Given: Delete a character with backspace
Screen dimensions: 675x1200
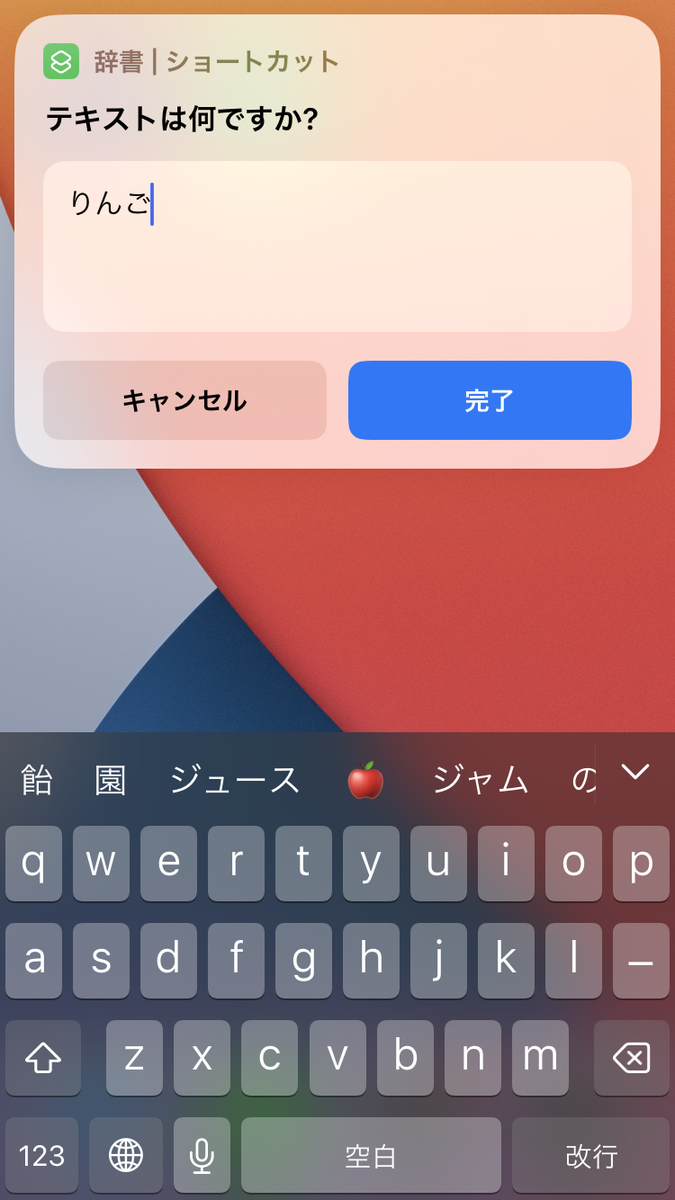Looking at the screenshot, I should pos(631,1057).
